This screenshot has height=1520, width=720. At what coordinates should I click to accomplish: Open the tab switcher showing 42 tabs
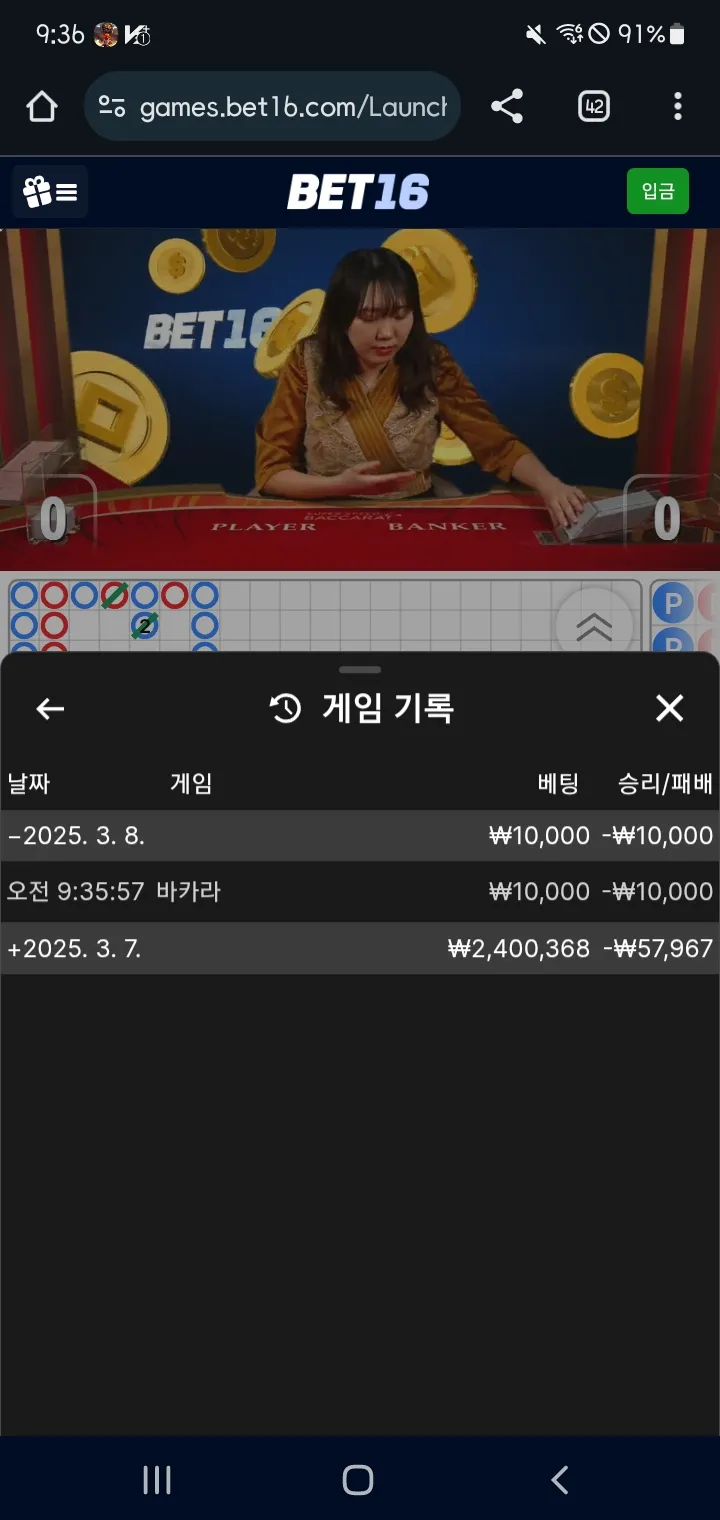594,107
